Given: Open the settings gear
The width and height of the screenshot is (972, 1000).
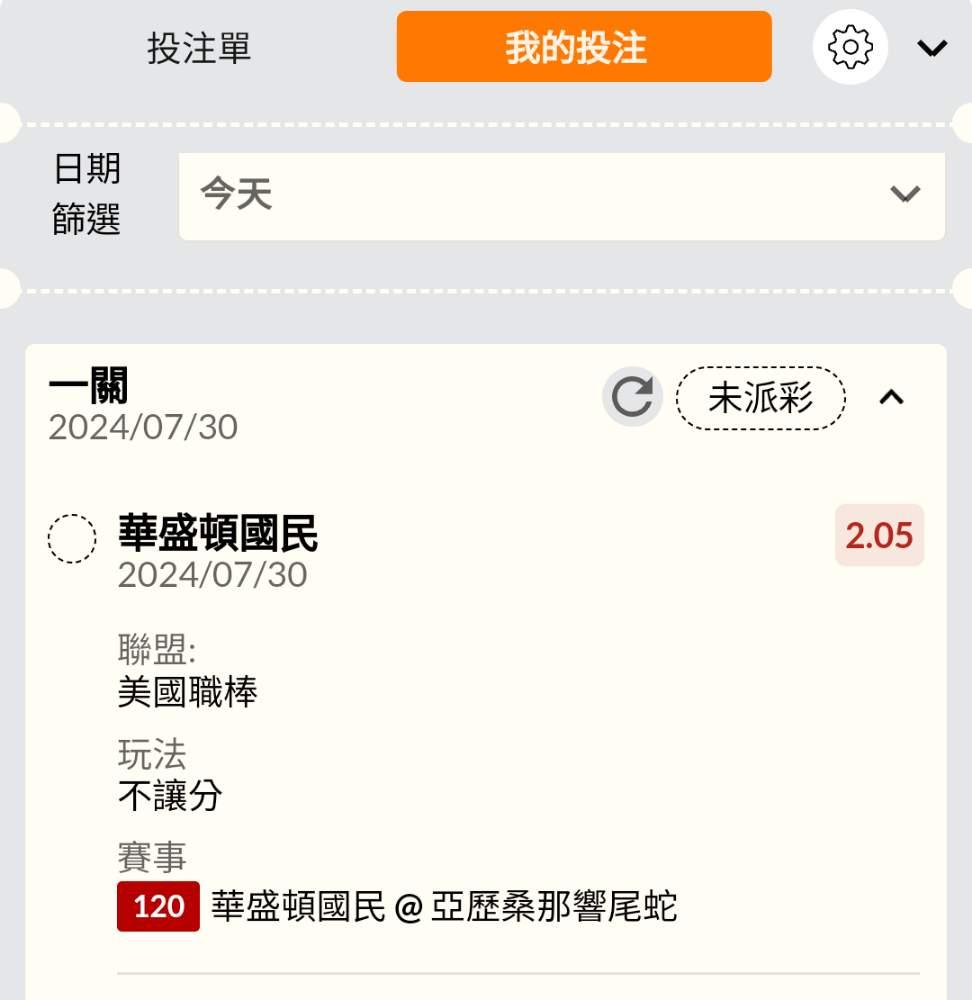Looking at the screenshot, I should tap(850, 47).
